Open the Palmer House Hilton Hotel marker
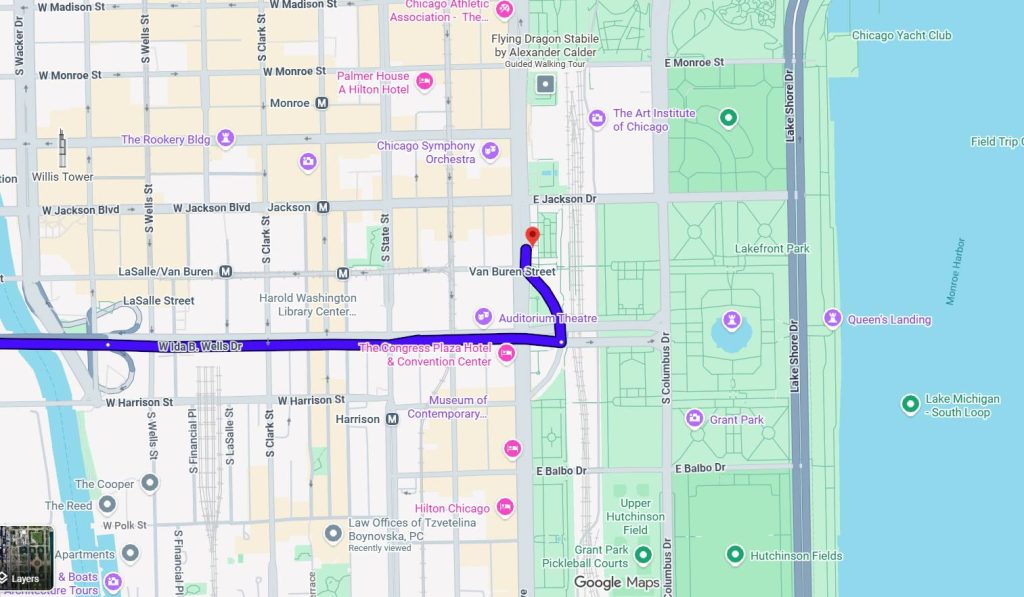This screenshot has width=1024, height=597. click(x=424, y=81)
